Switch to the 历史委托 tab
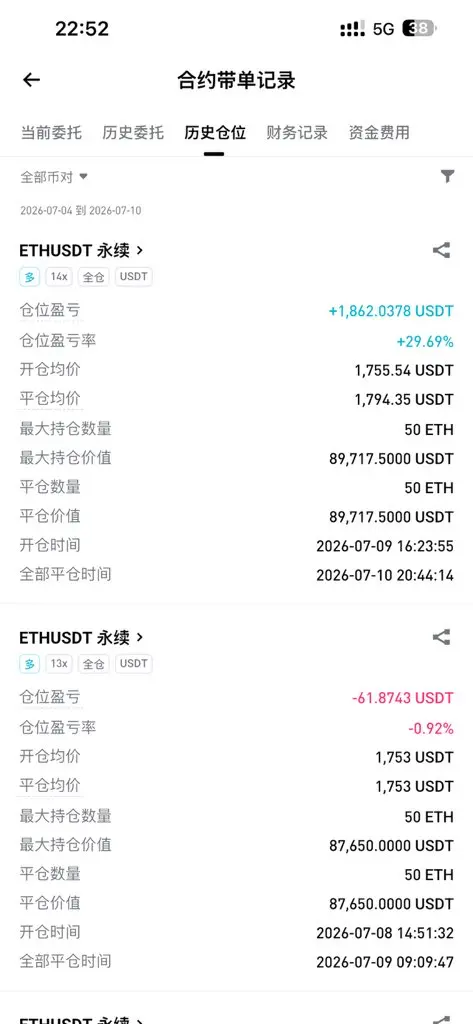 tap(133, 133)
